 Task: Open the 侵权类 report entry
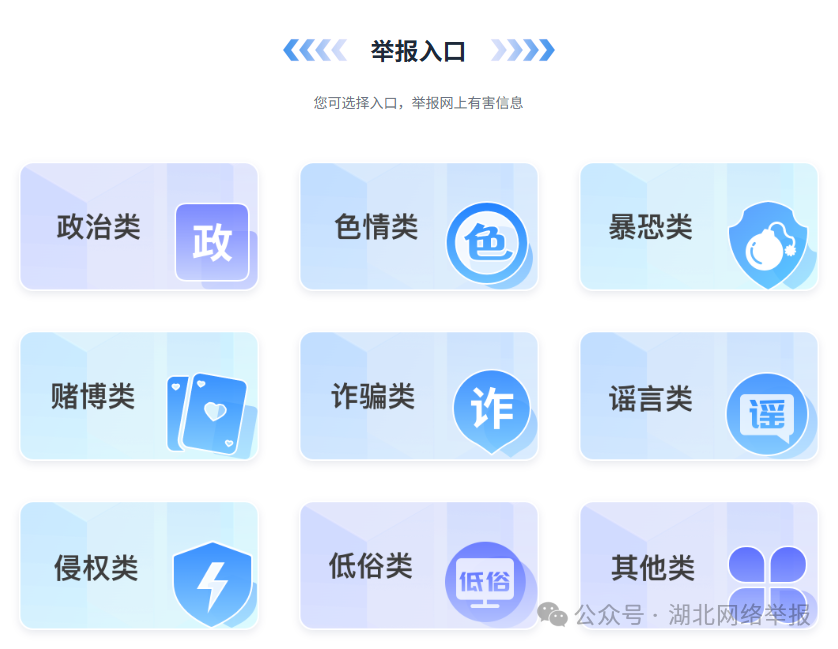tap(139, 566)
